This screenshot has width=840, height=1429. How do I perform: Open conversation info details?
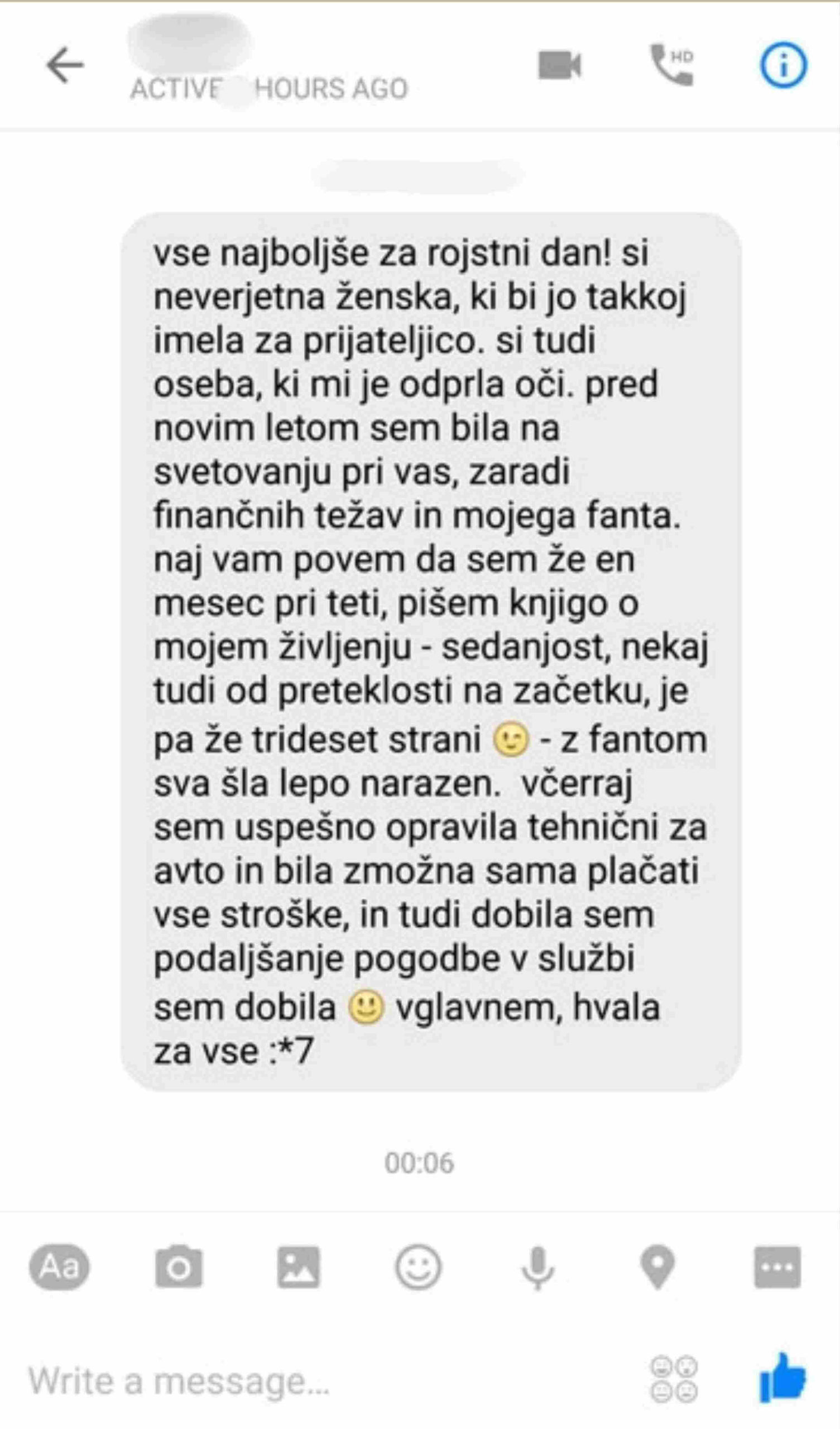(x=783, y=65)
